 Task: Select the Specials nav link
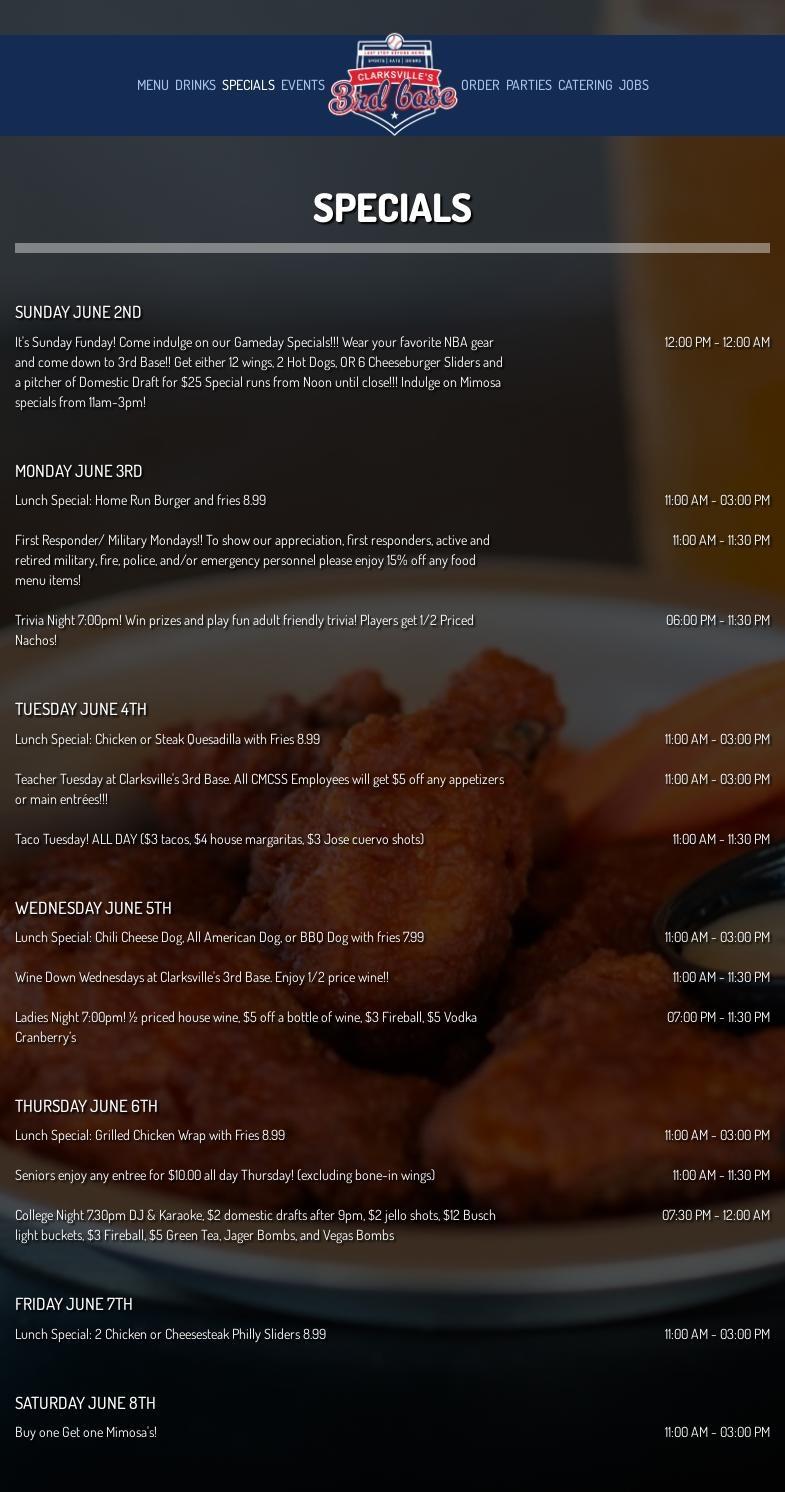pyautogui.click(x=248, y=85)
